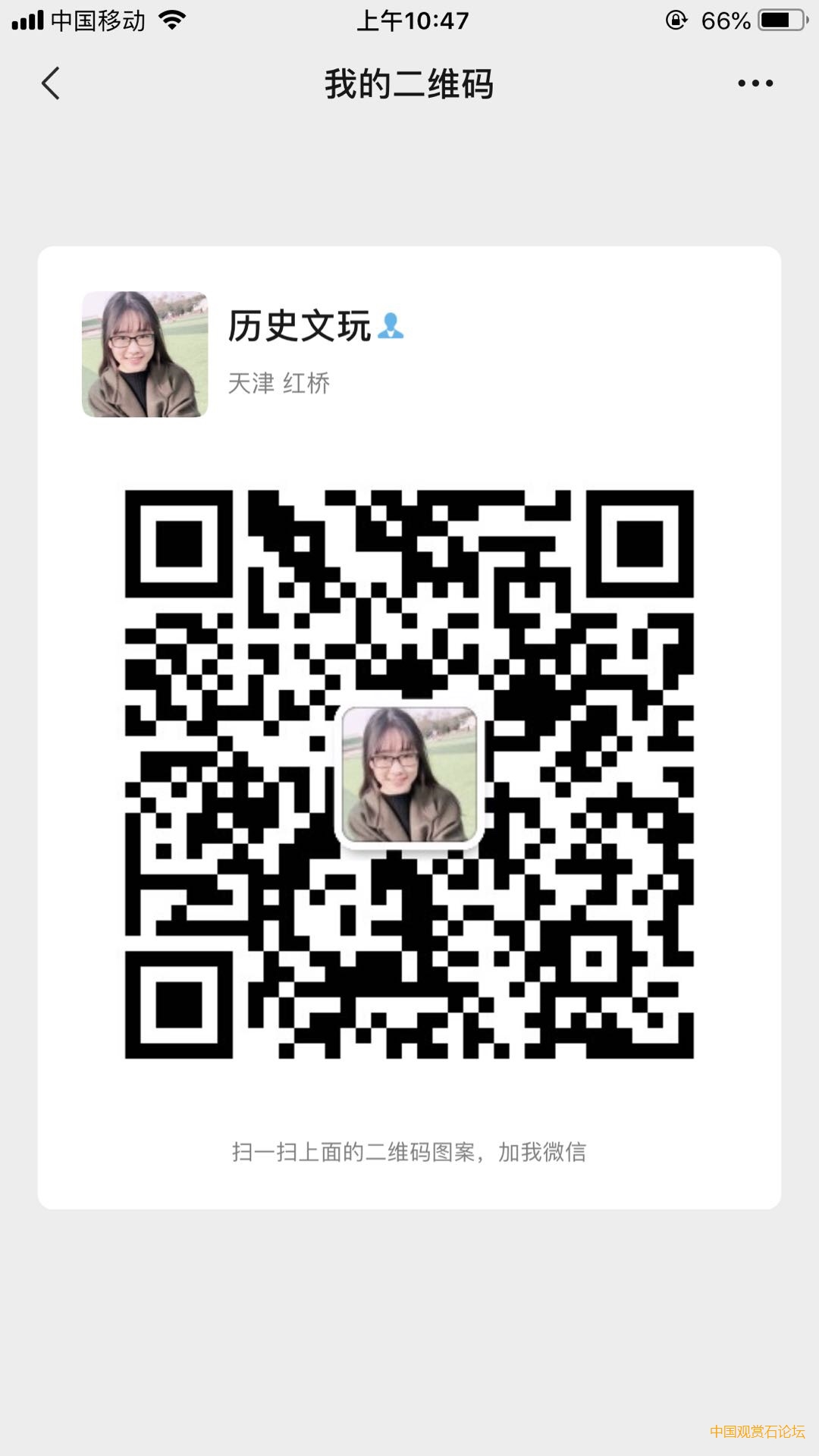Open the three-dot more options menu
The width and height of the screenshot is (819, 1456).
755,83
